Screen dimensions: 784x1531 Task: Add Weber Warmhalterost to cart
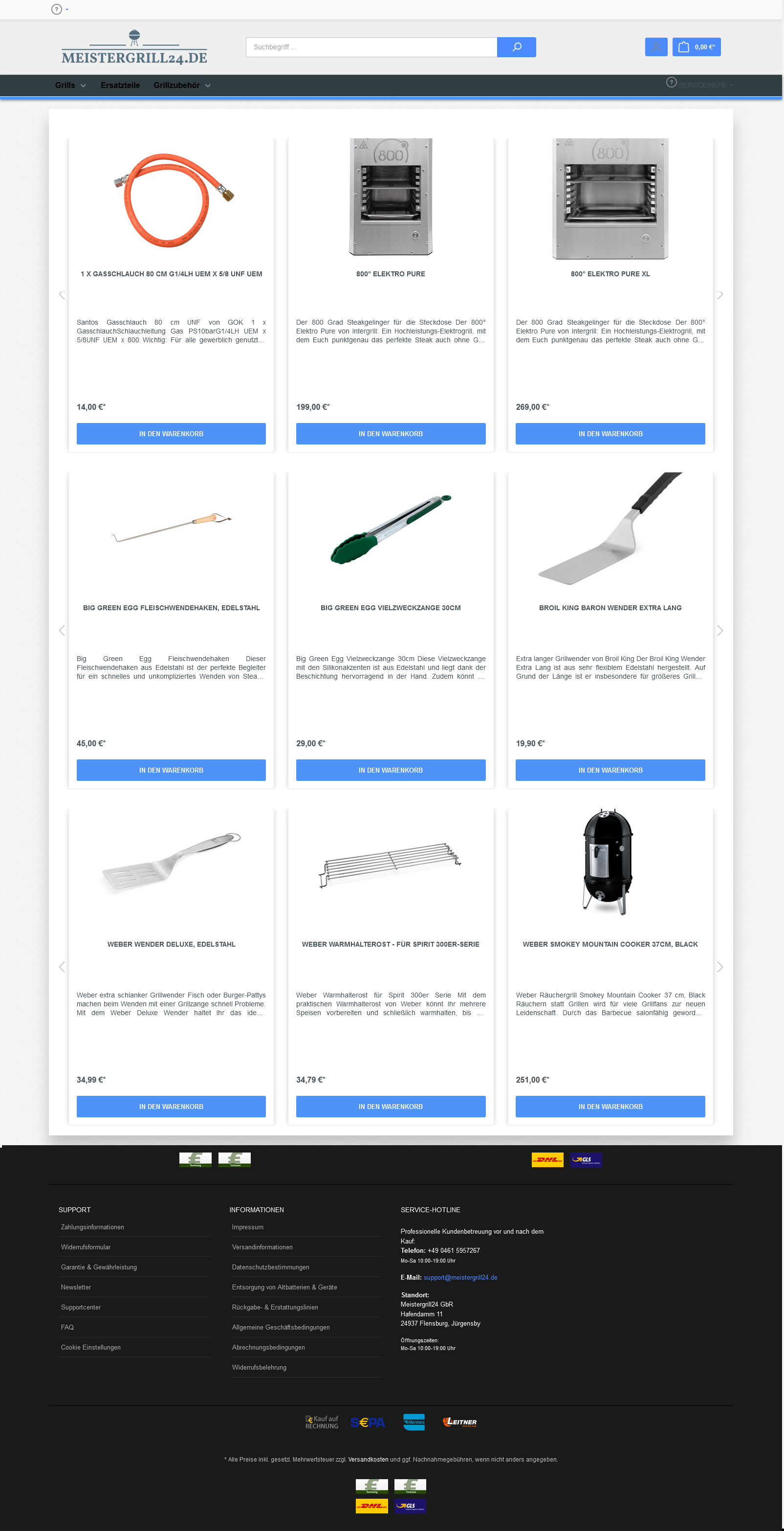click(390, 1106)
